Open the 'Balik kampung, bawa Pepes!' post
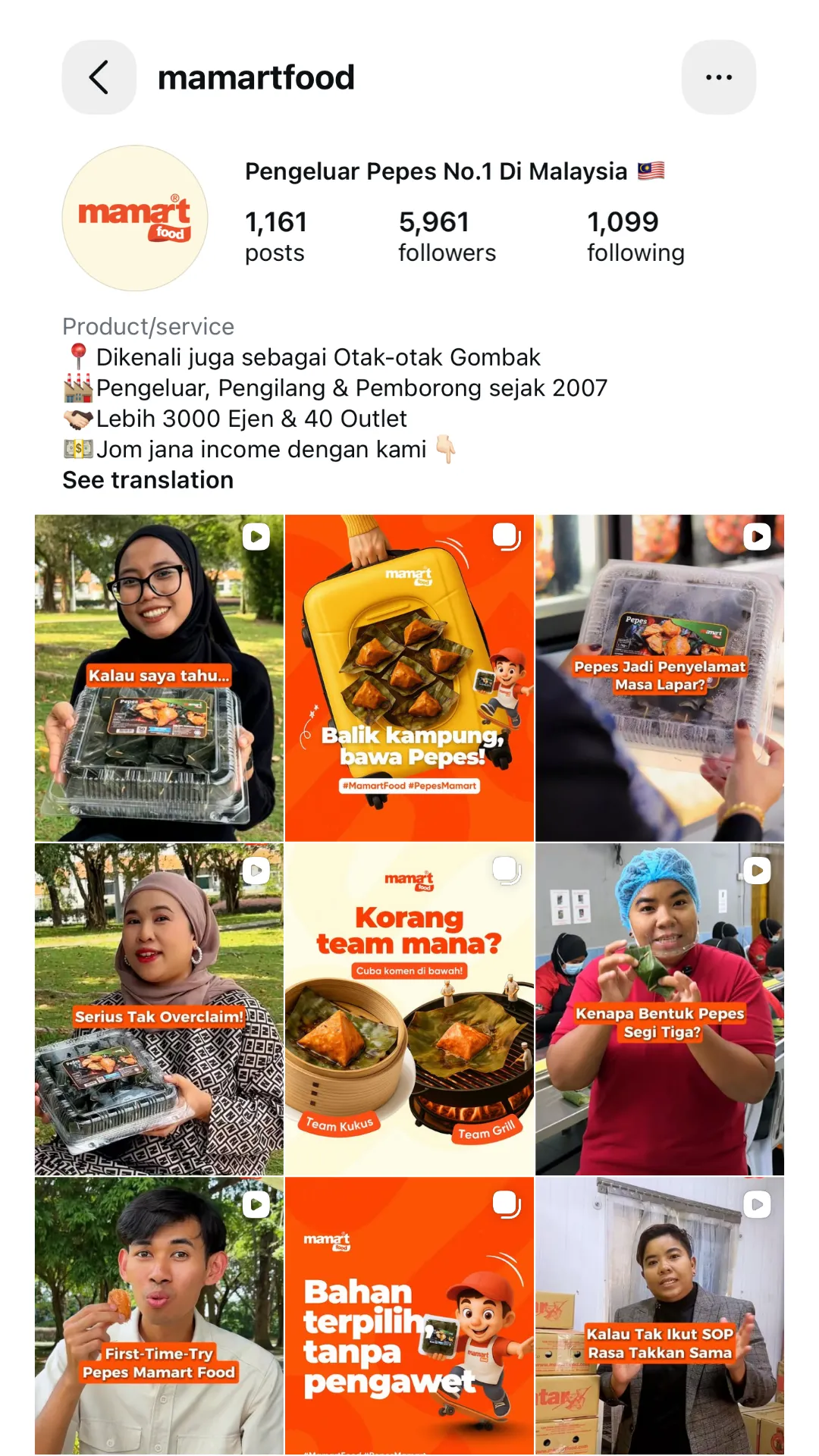Screen dimensions: 819x1456 coord(409,678)
